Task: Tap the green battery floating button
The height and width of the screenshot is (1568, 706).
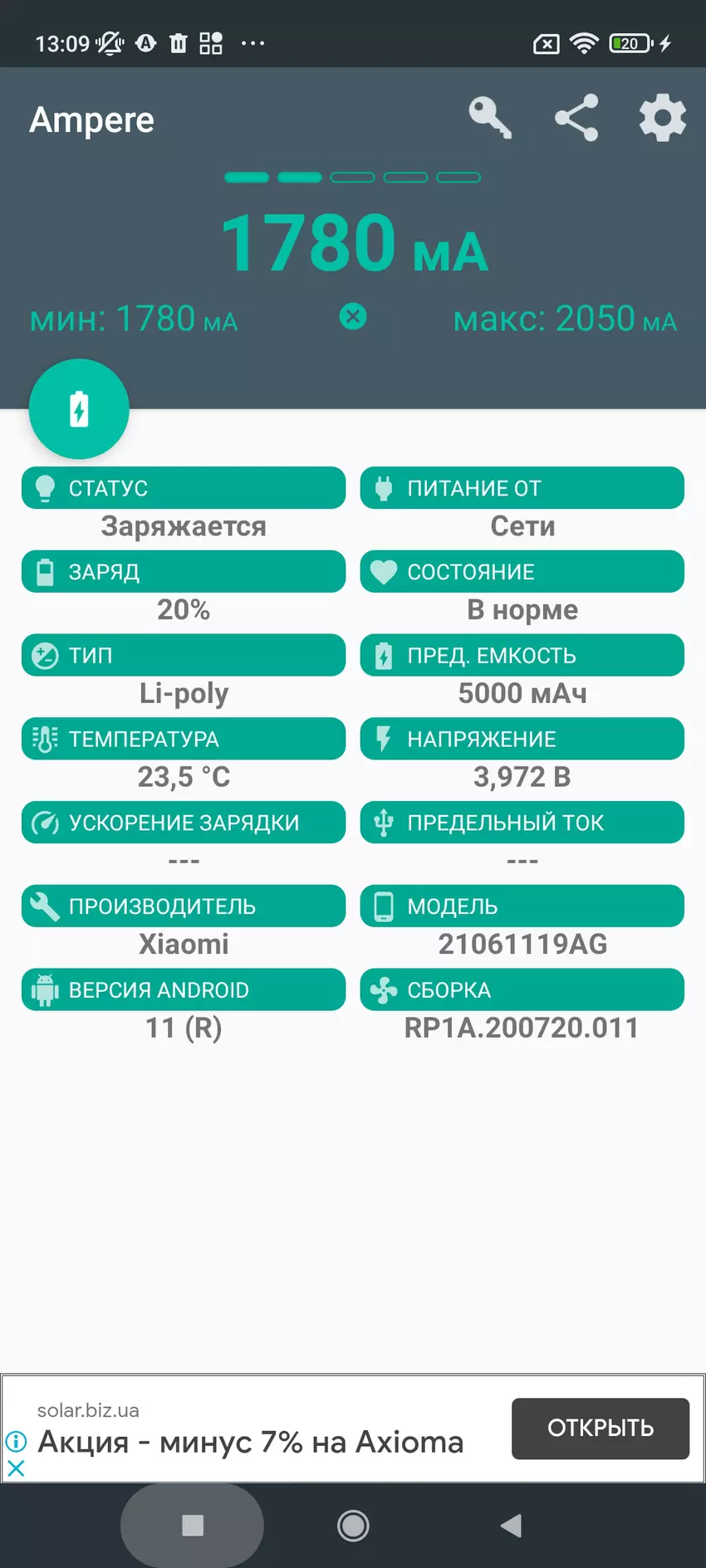Action: tap(79, 409)
